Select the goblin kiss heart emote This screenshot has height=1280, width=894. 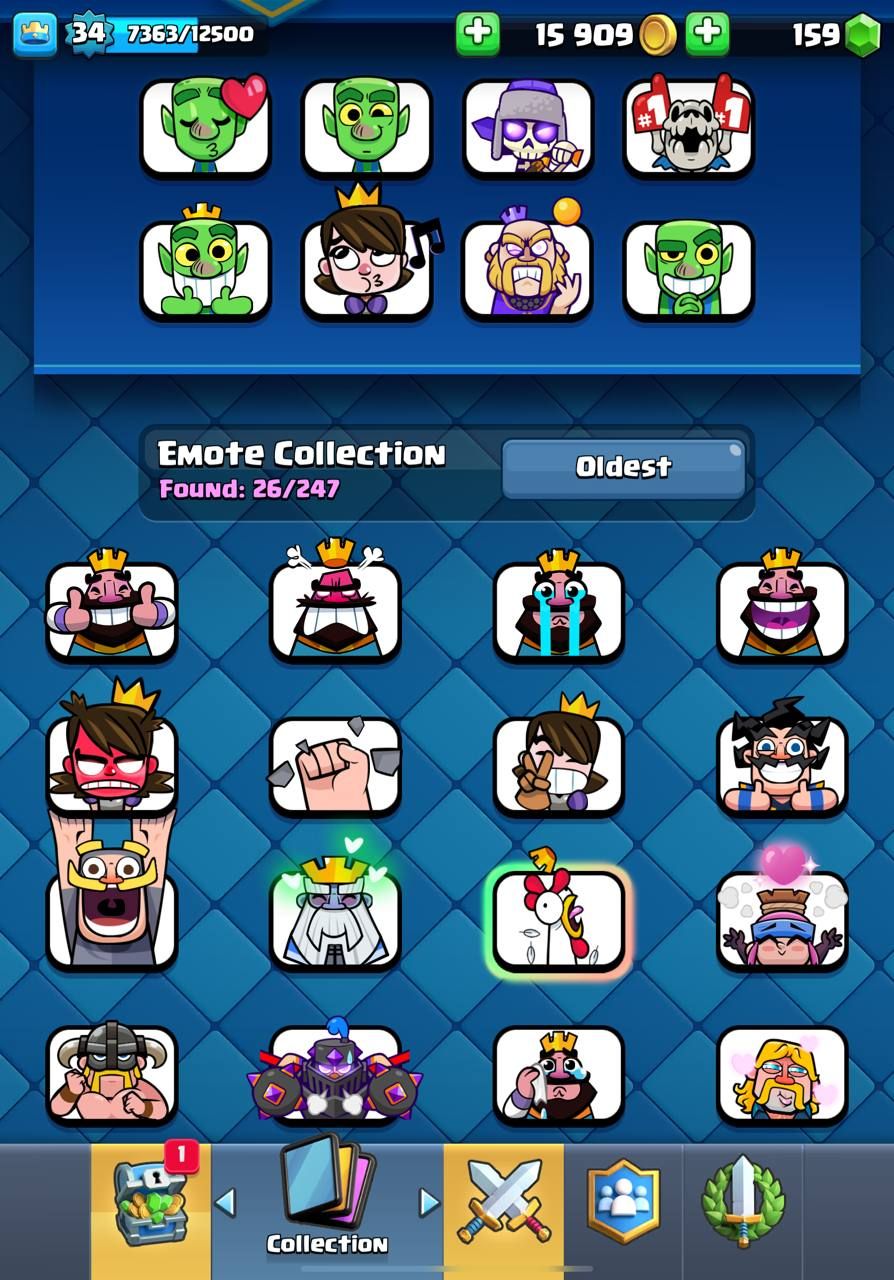[205, 127]
